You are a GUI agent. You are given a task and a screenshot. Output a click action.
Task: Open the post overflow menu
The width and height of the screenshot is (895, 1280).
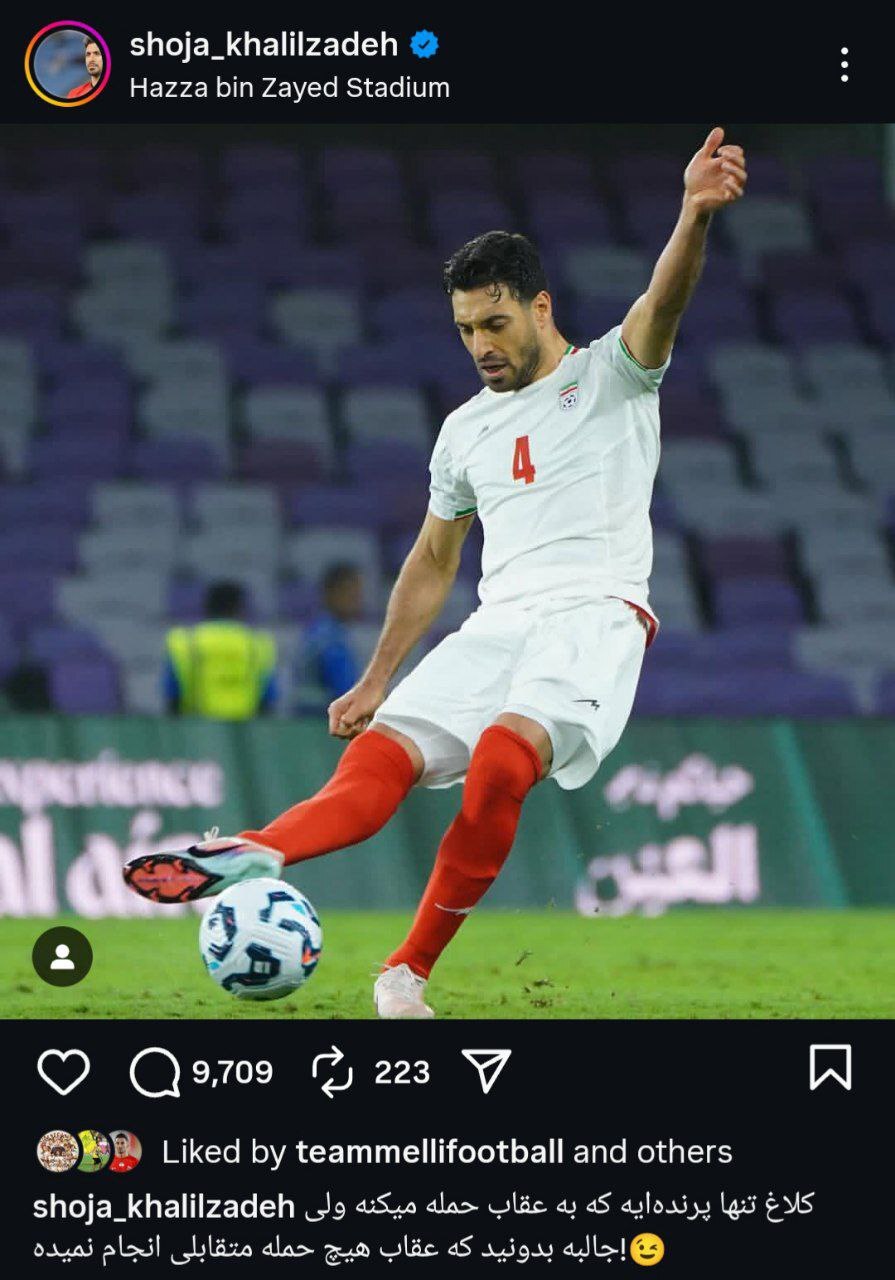[x=844, y=64]
